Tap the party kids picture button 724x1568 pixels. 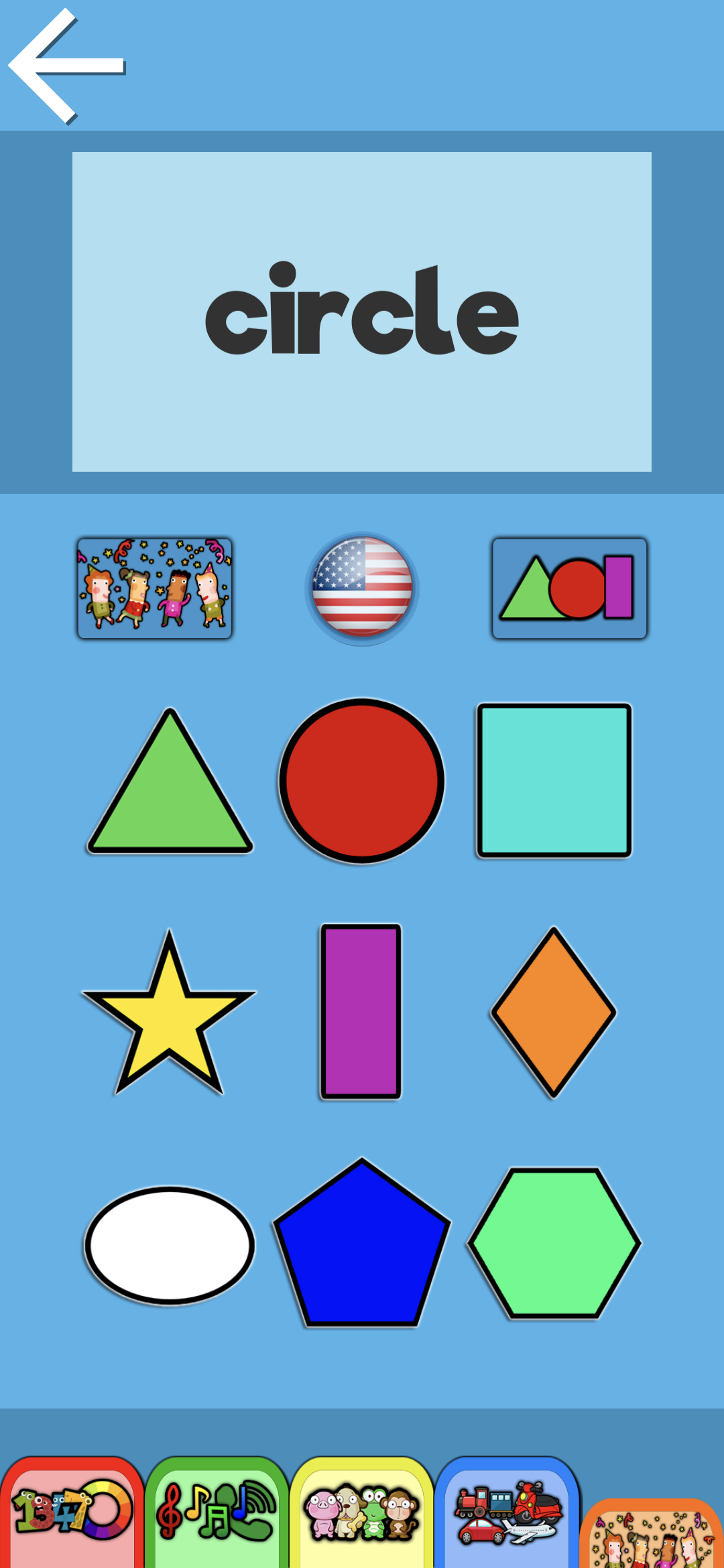[x=155, y=588]
